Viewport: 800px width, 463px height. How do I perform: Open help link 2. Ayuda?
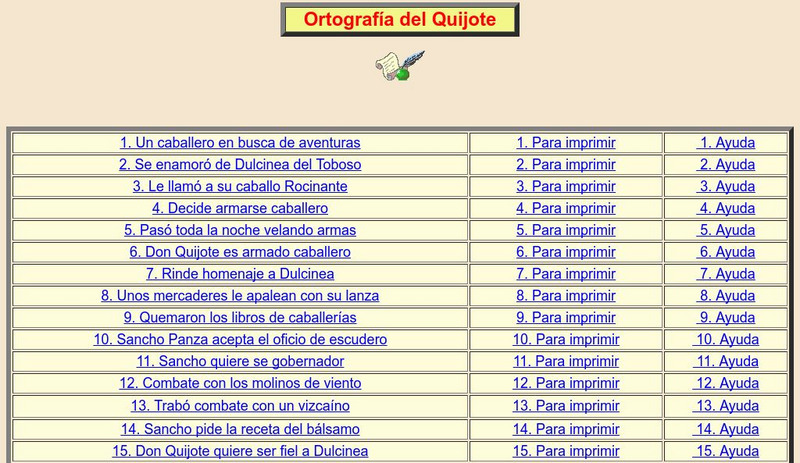[727, 165]
